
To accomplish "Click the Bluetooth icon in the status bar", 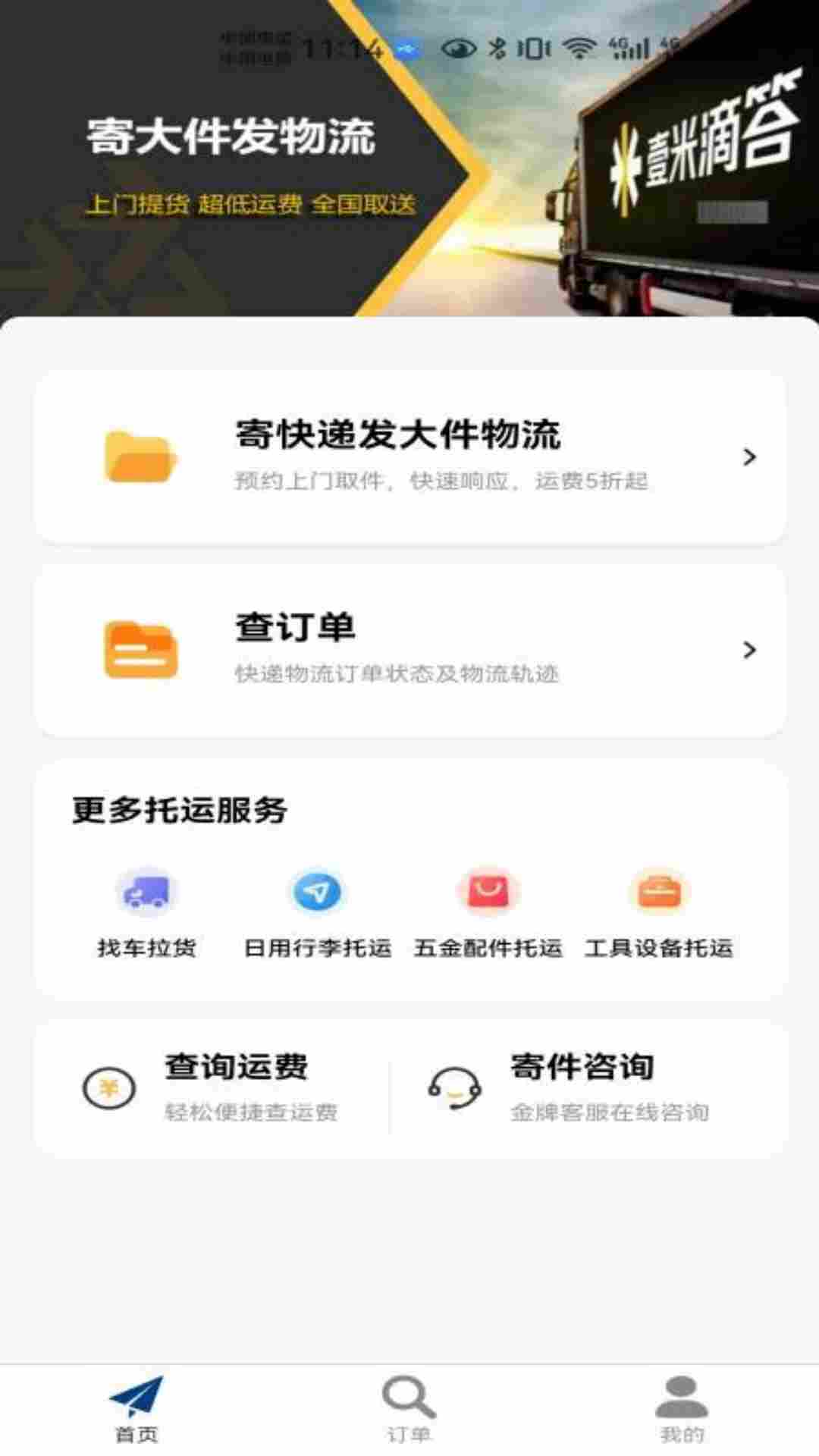I will pos(497,47).
